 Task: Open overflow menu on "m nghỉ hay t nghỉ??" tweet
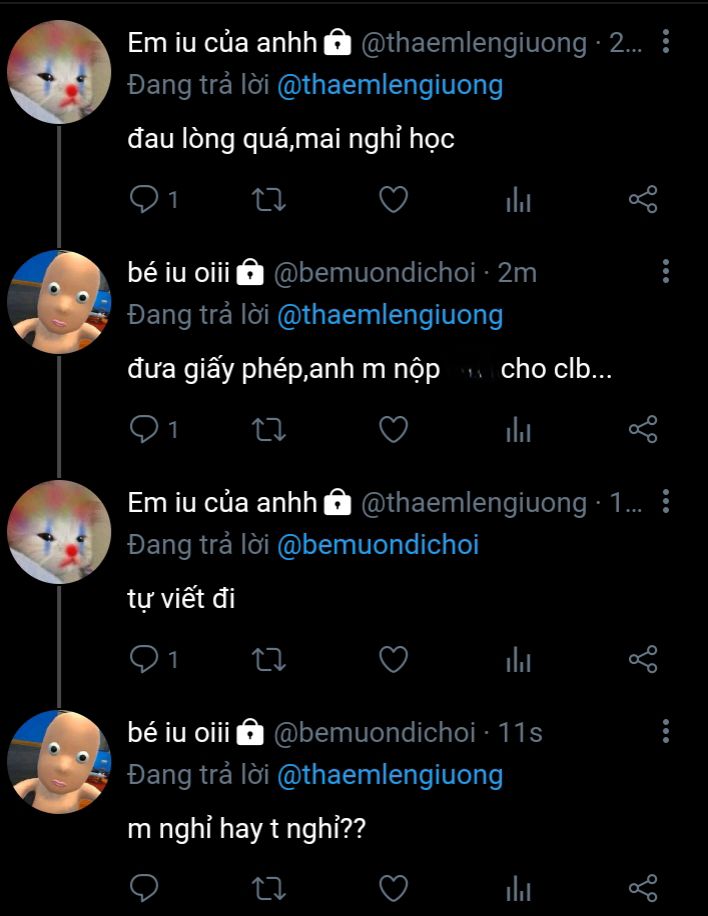tap(667, 733)
